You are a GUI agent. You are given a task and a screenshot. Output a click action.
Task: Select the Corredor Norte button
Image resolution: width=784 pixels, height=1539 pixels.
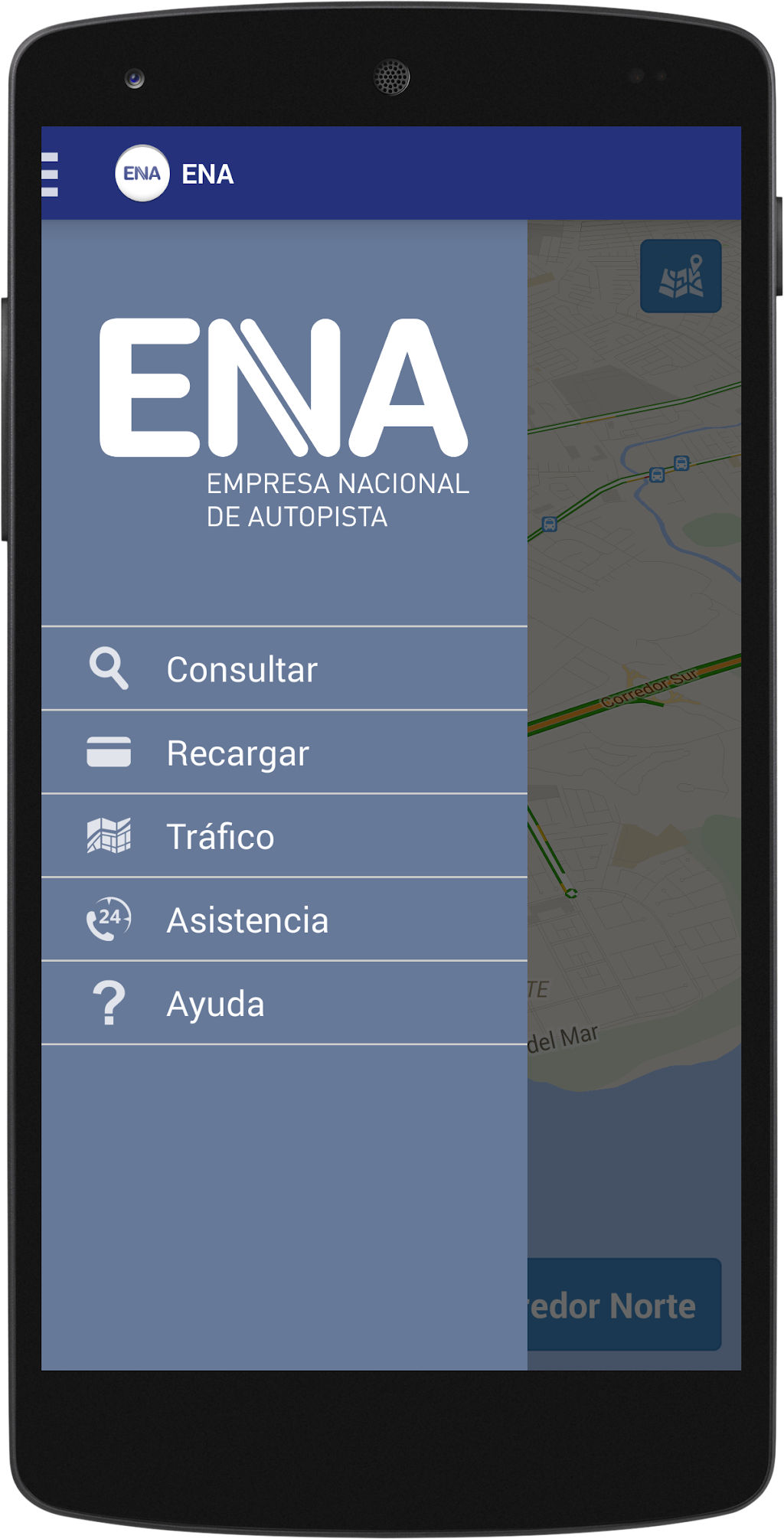click(625, 1305)
